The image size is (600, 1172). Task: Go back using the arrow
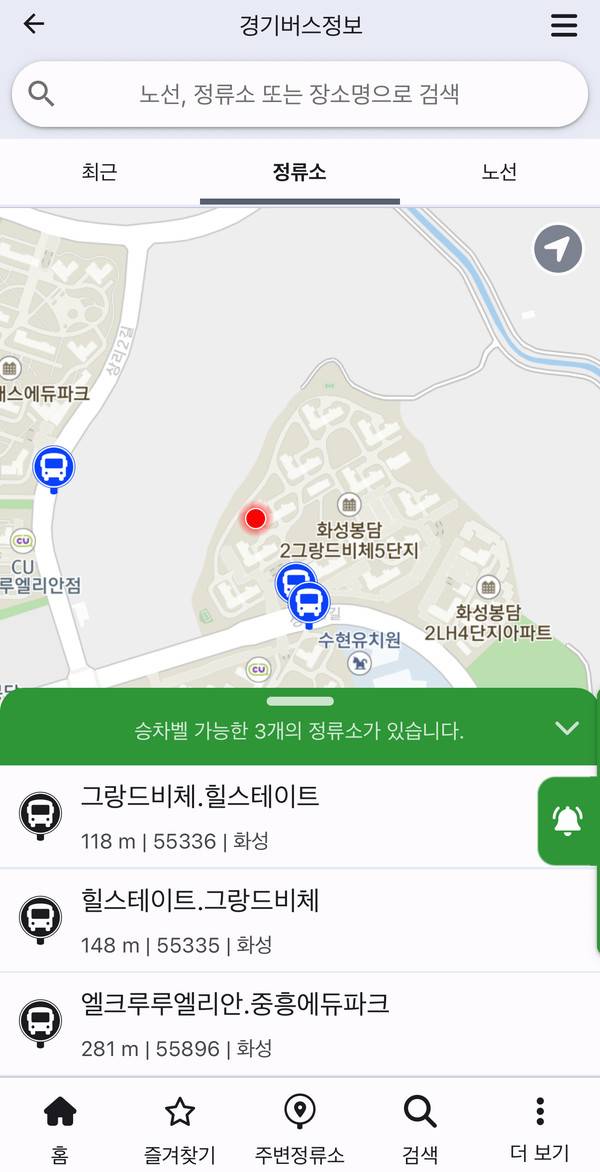[x=34, y=25]
